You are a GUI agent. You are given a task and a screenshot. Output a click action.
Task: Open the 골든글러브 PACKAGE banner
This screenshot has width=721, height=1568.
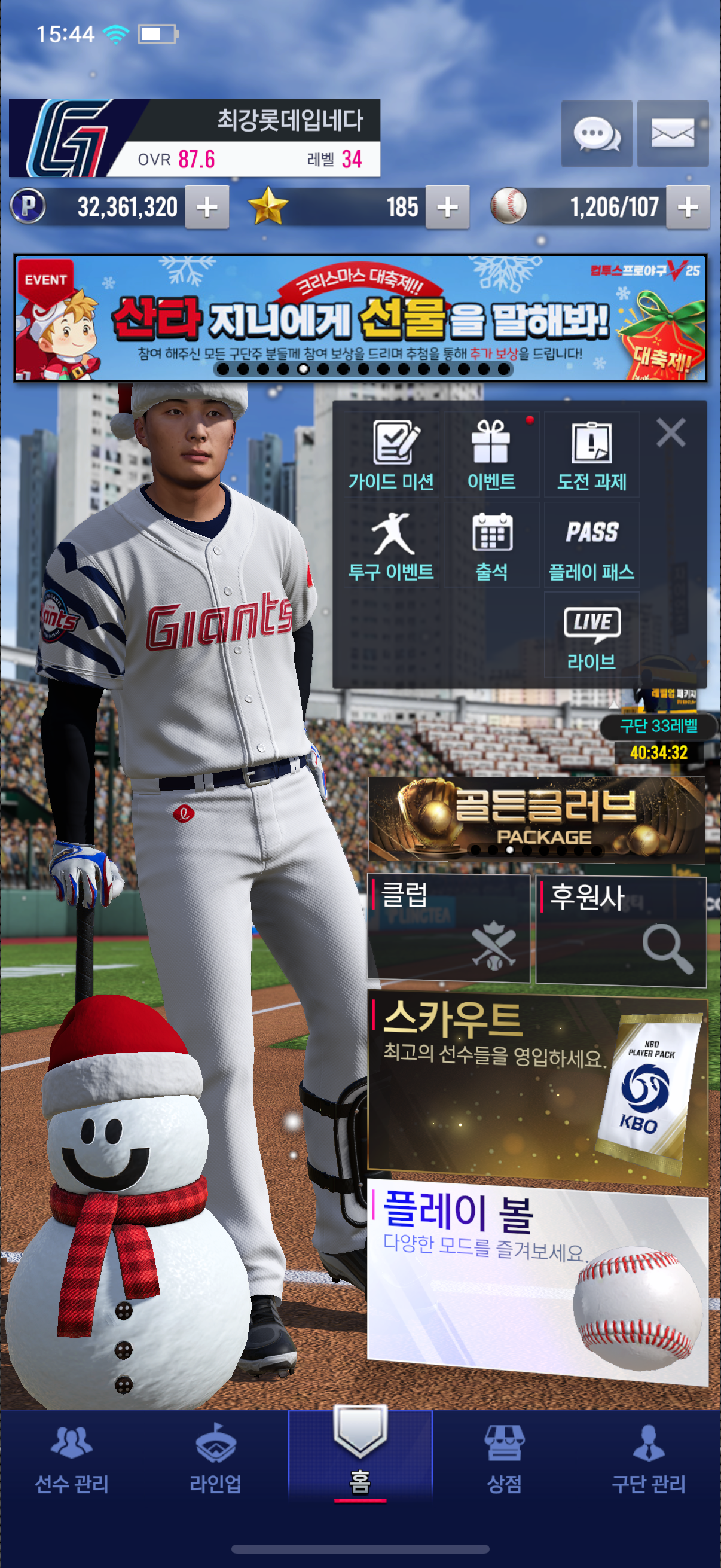[x=536, y=819]
